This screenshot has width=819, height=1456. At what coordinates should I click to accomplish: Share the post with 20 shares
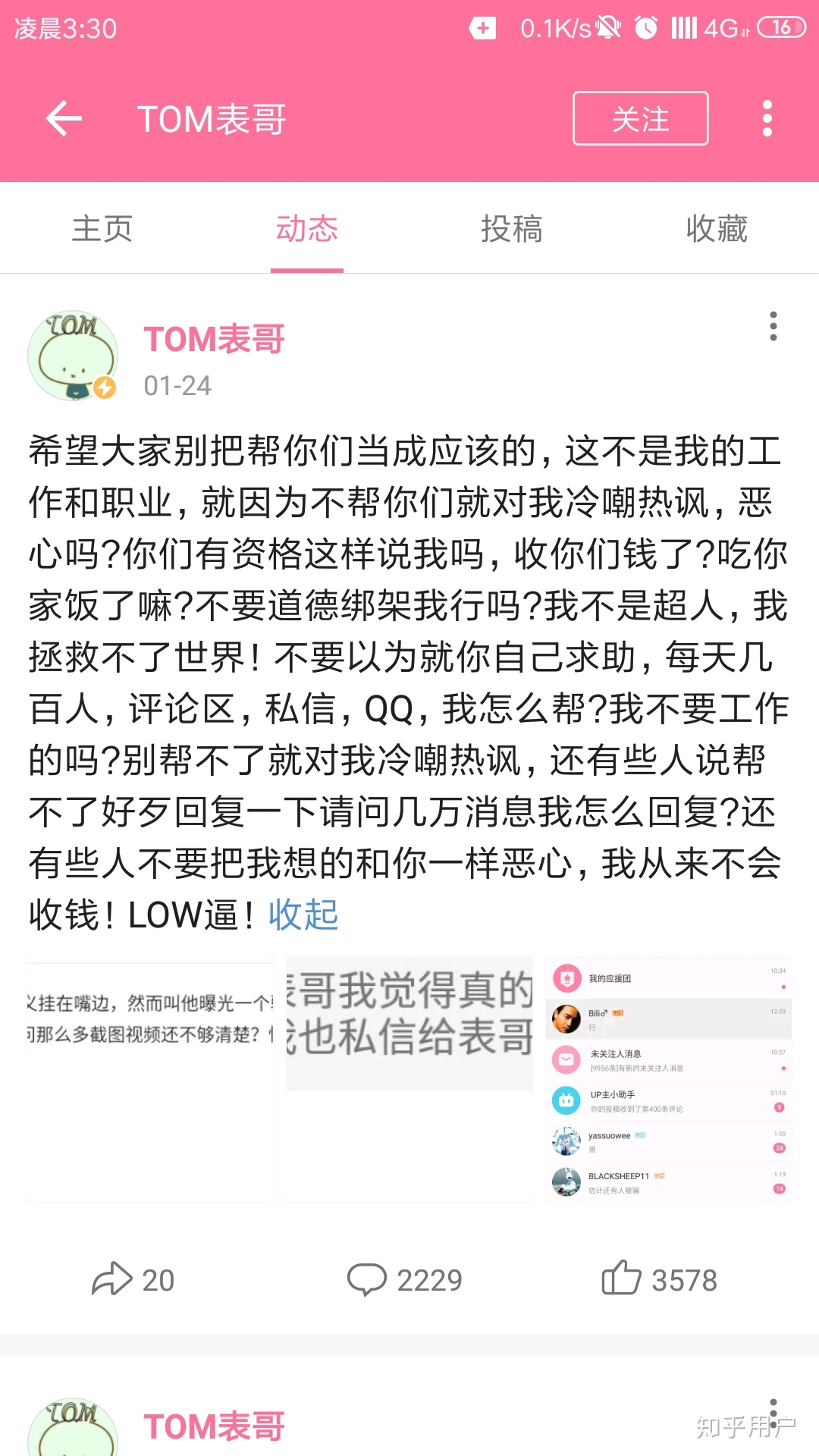tap(133, 1279)
